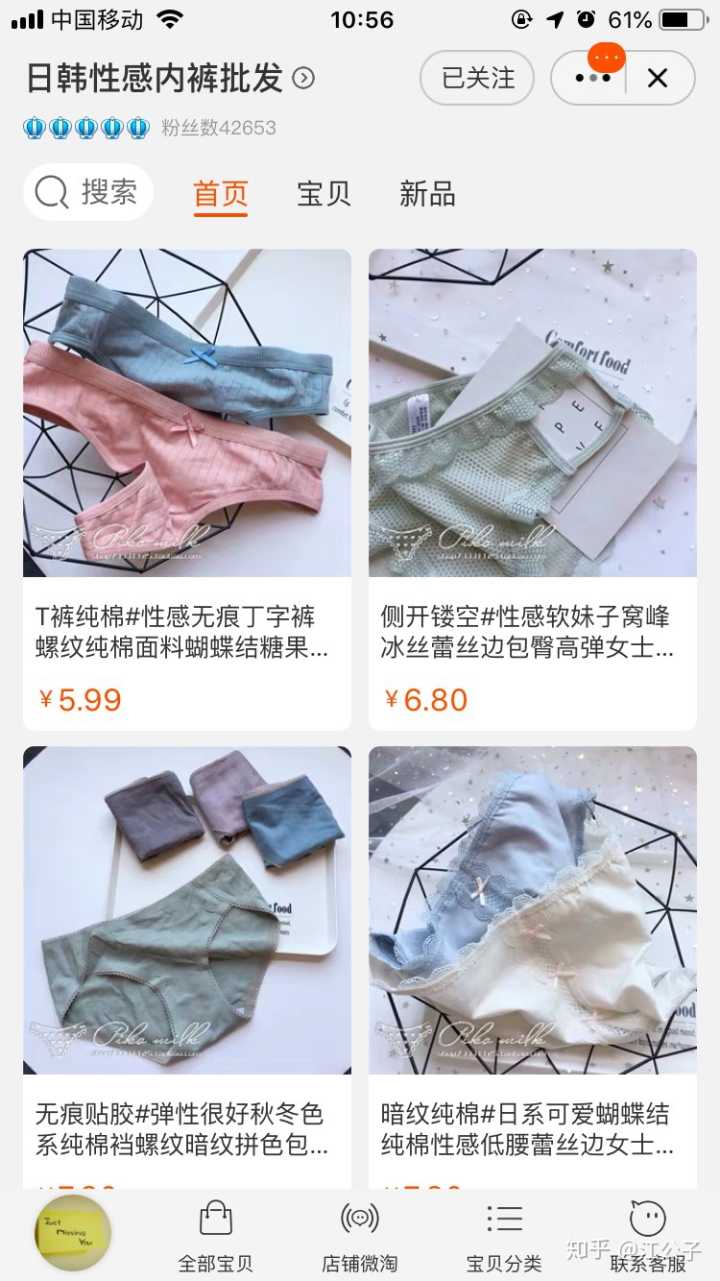This screenshot has height=1281, width=720.
Task: Select the 首页 tab
Action: coord(220,193)
